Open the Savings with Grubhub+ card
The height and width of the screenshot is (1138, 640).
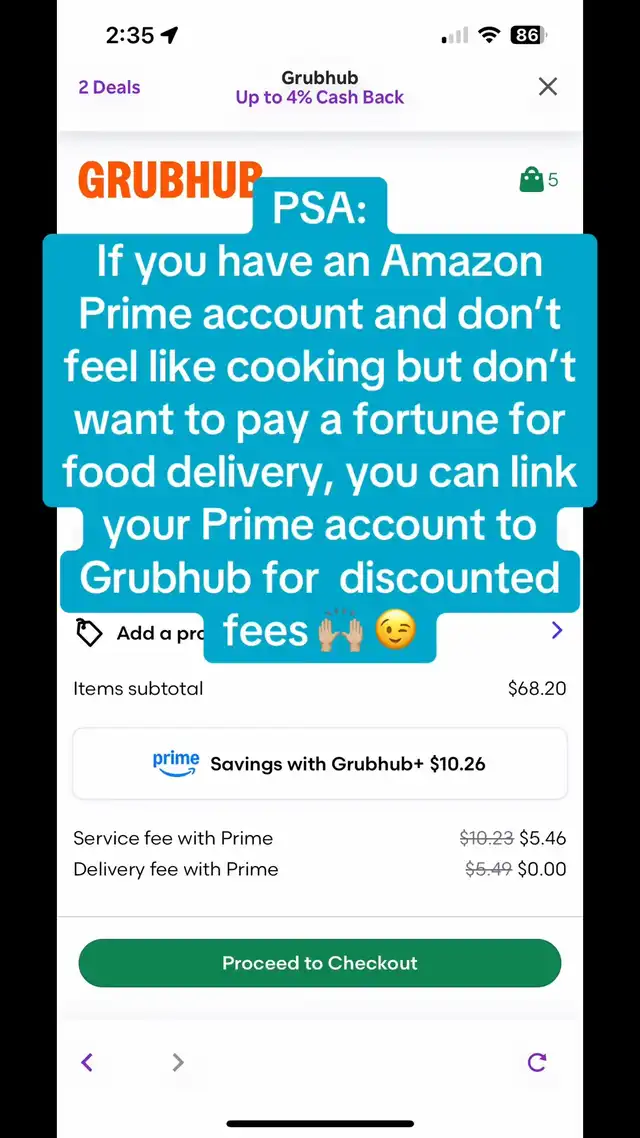pos(319,764)
